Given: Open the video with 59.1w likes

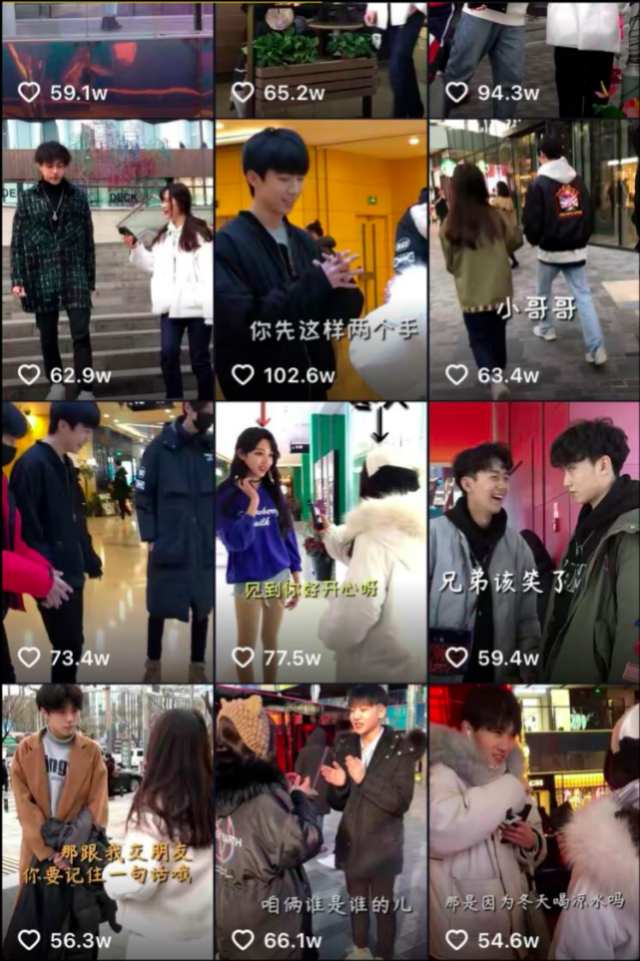Looking at the screenshot, I should pyautogui.click(x=107, y=58).
